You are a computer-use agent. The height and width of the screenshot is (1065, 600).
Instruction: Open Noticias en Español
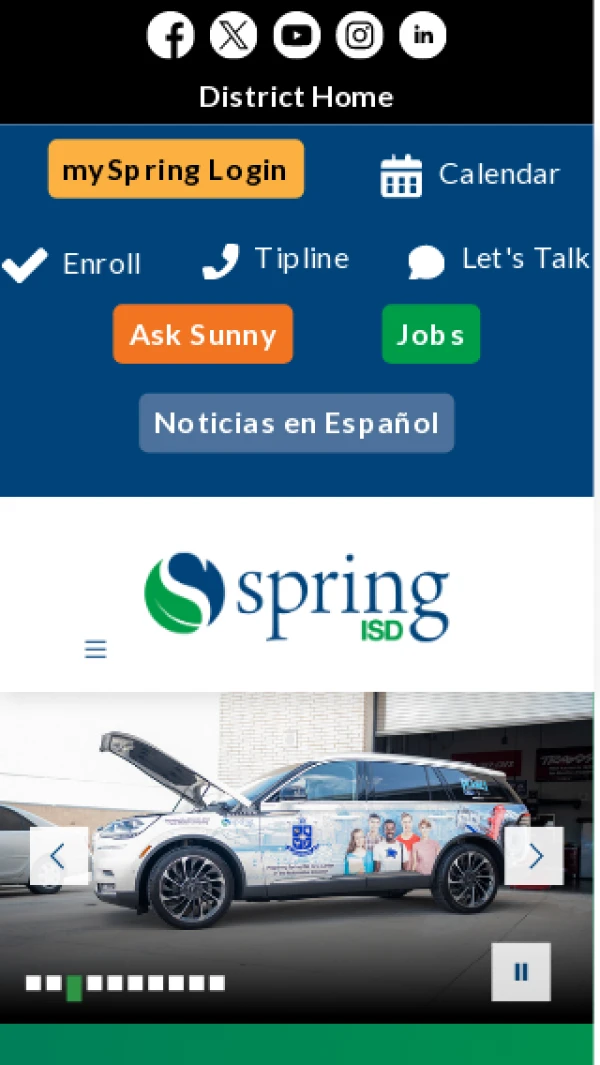[x=296, y=423]
